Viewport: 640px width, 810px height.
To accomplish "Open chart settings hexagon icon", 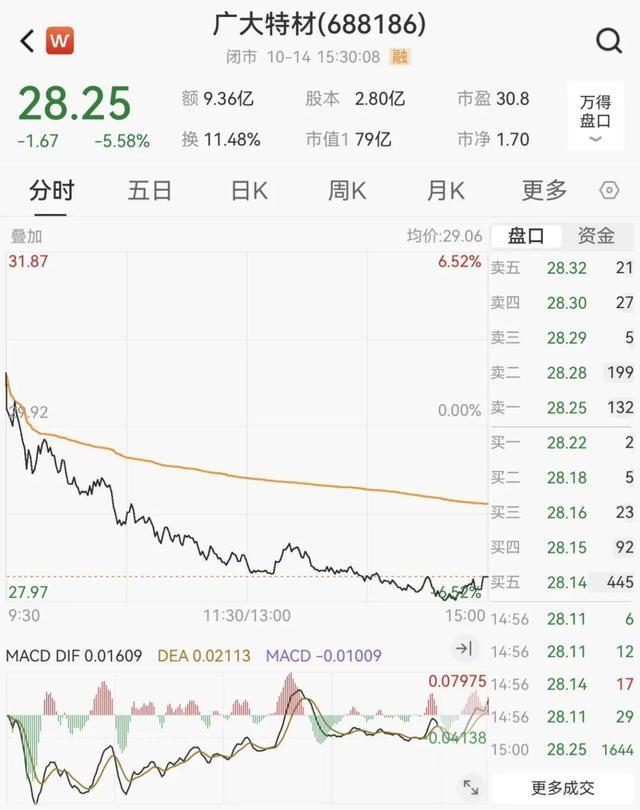I will tap(609, 190).
